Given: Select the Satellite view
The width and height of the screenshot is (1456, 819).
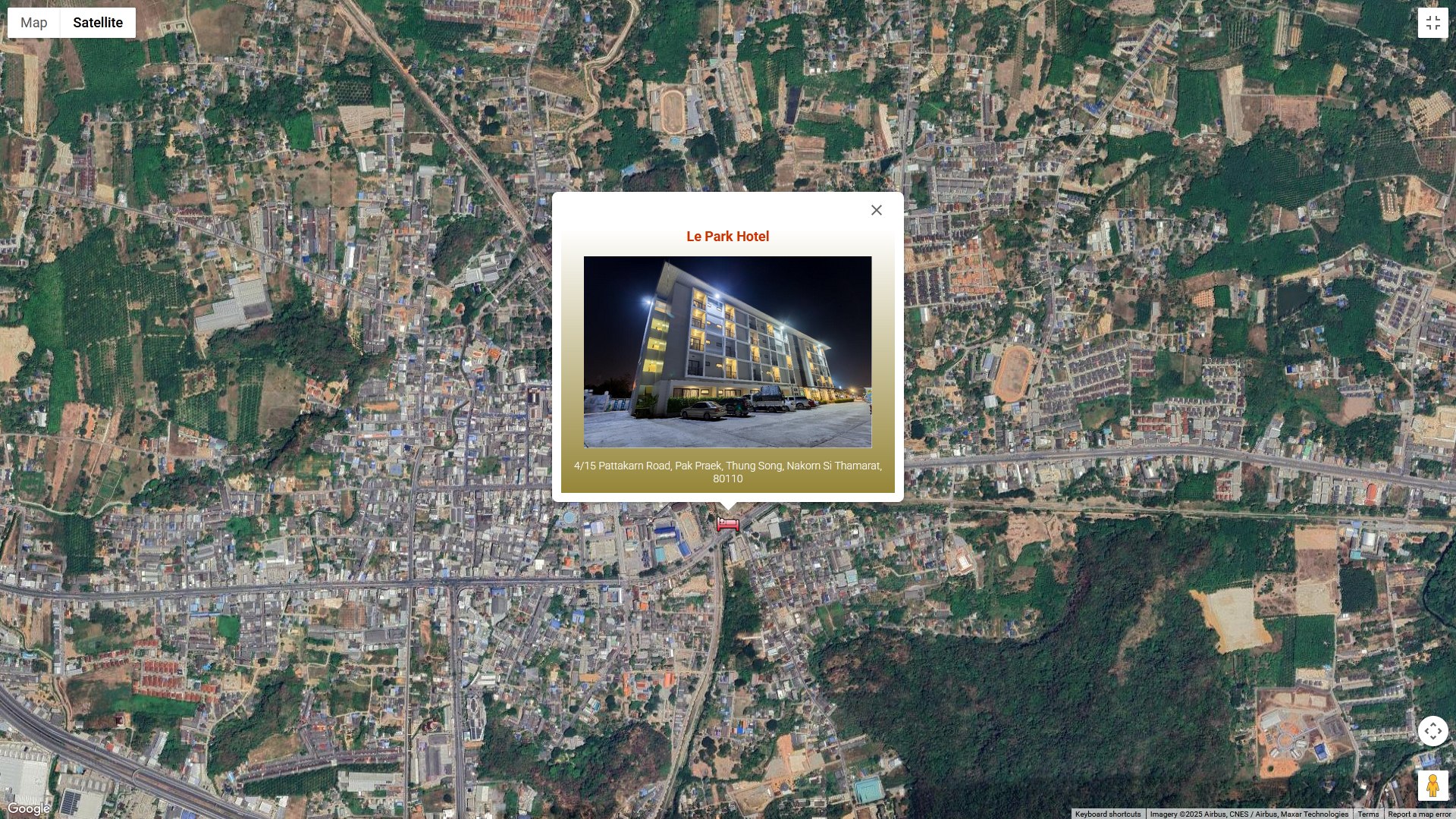Looking at the screenshot, I should click(98, 23).
